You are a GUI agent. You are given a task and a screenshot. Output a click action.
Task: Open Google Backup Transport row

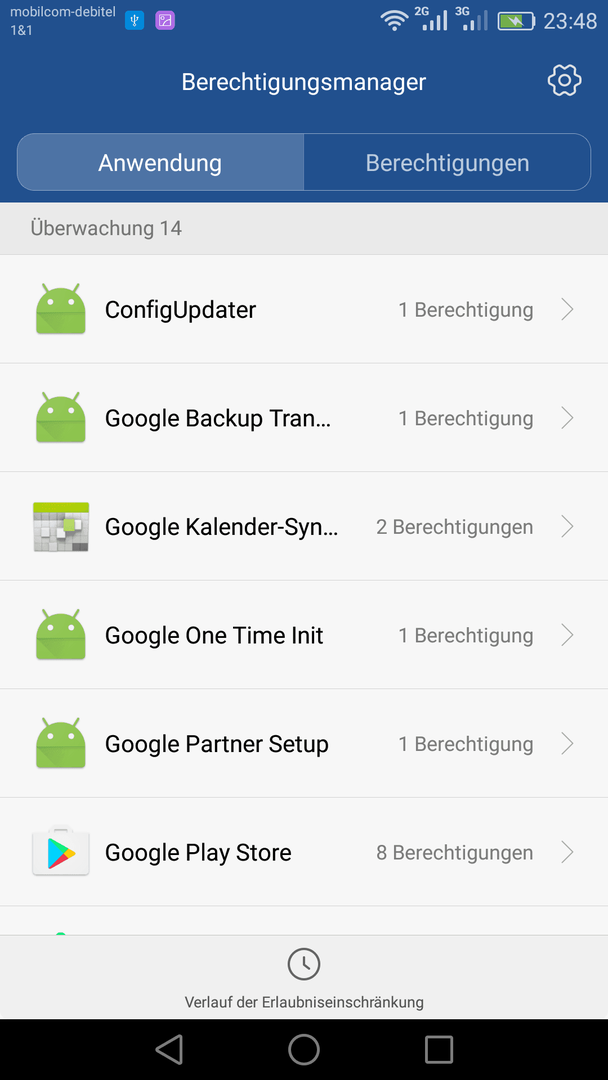click(304, 418)
